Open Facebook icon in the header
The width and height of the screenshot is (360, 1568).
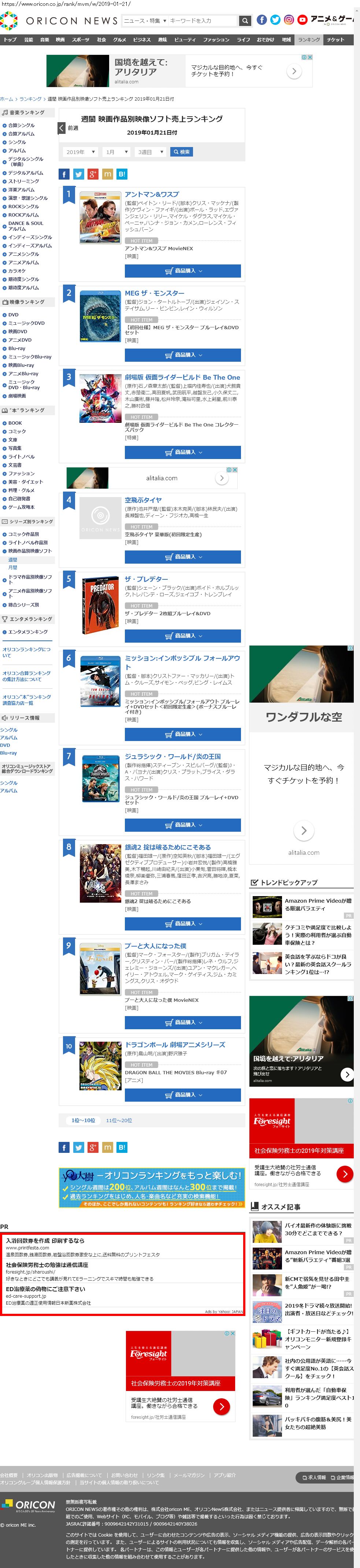tap(261, 20)
